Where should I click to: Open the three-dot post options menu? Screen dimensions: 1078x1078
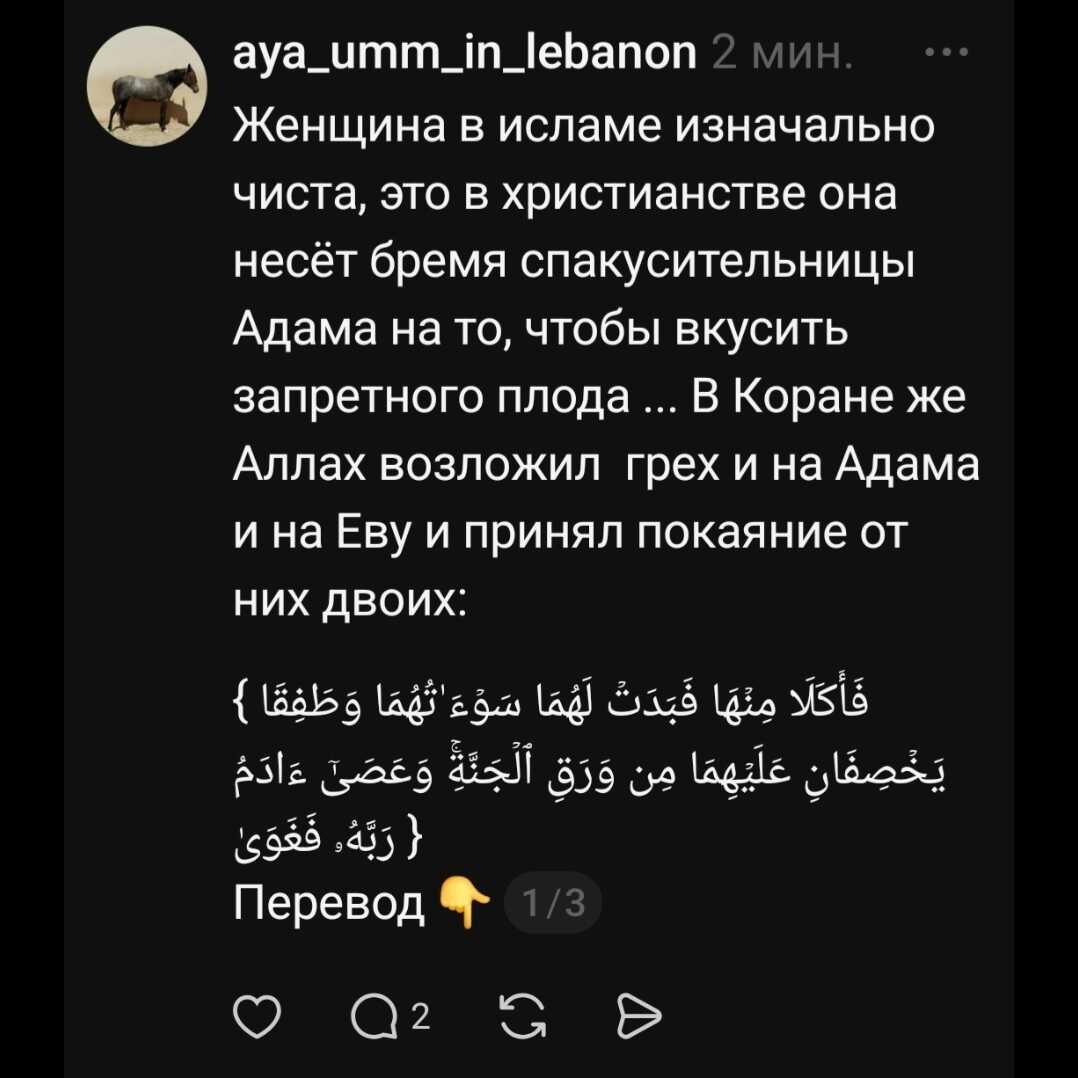click(x=944, y=54)
